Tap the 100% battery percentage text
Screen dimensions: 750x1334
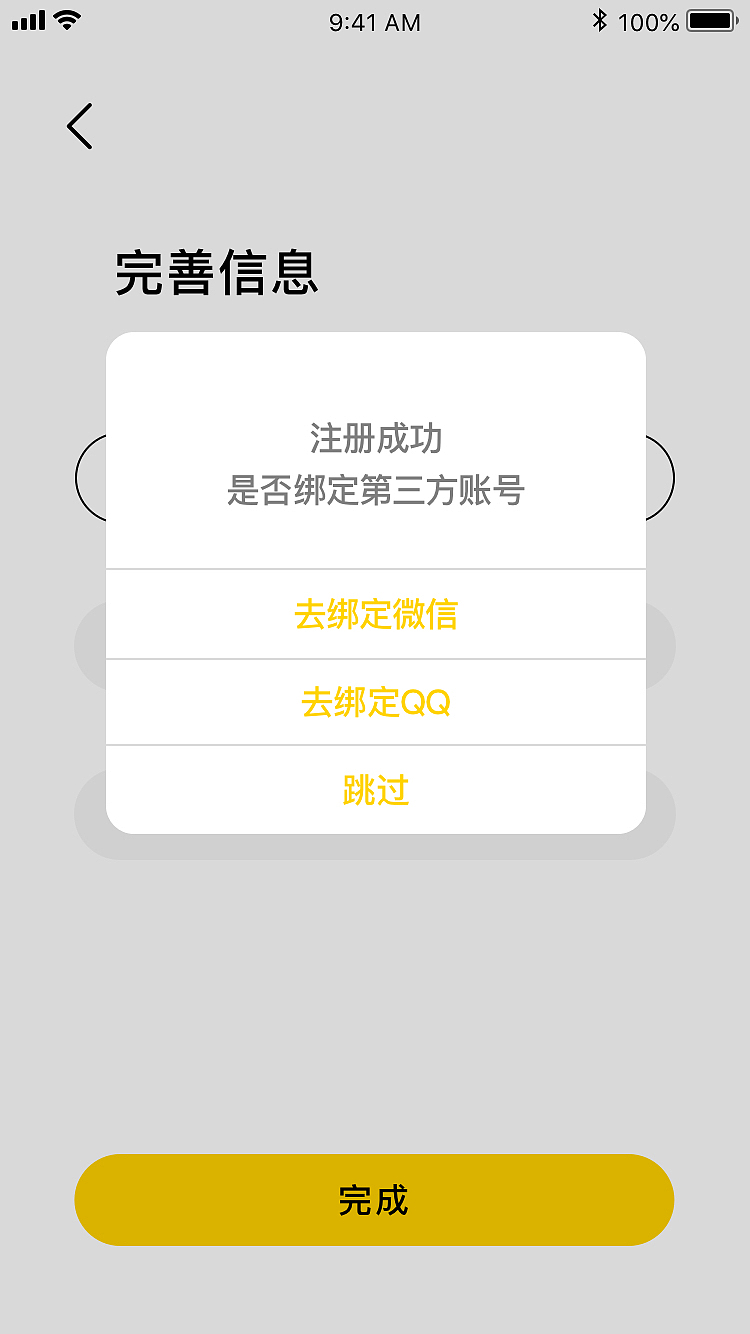pyautogui.click(x=651, y=21)
